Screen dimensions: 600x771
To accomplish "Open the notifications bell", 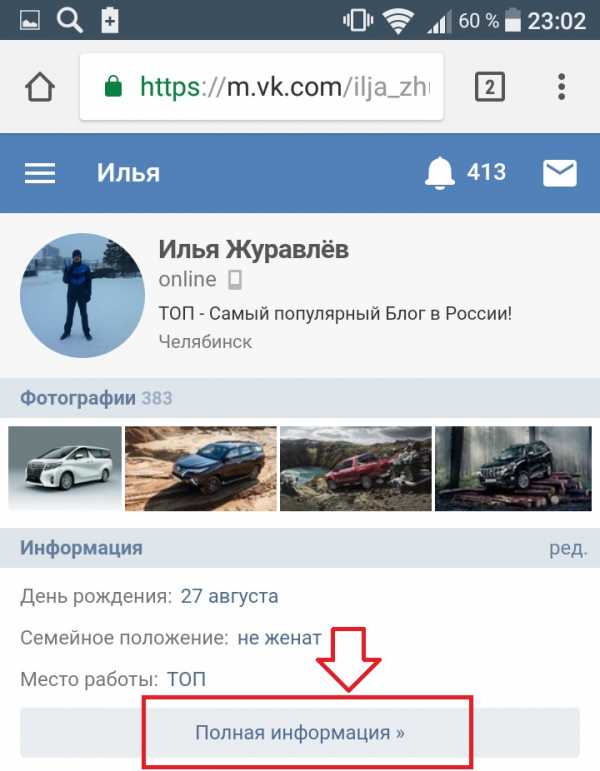I will coord(439,173).
